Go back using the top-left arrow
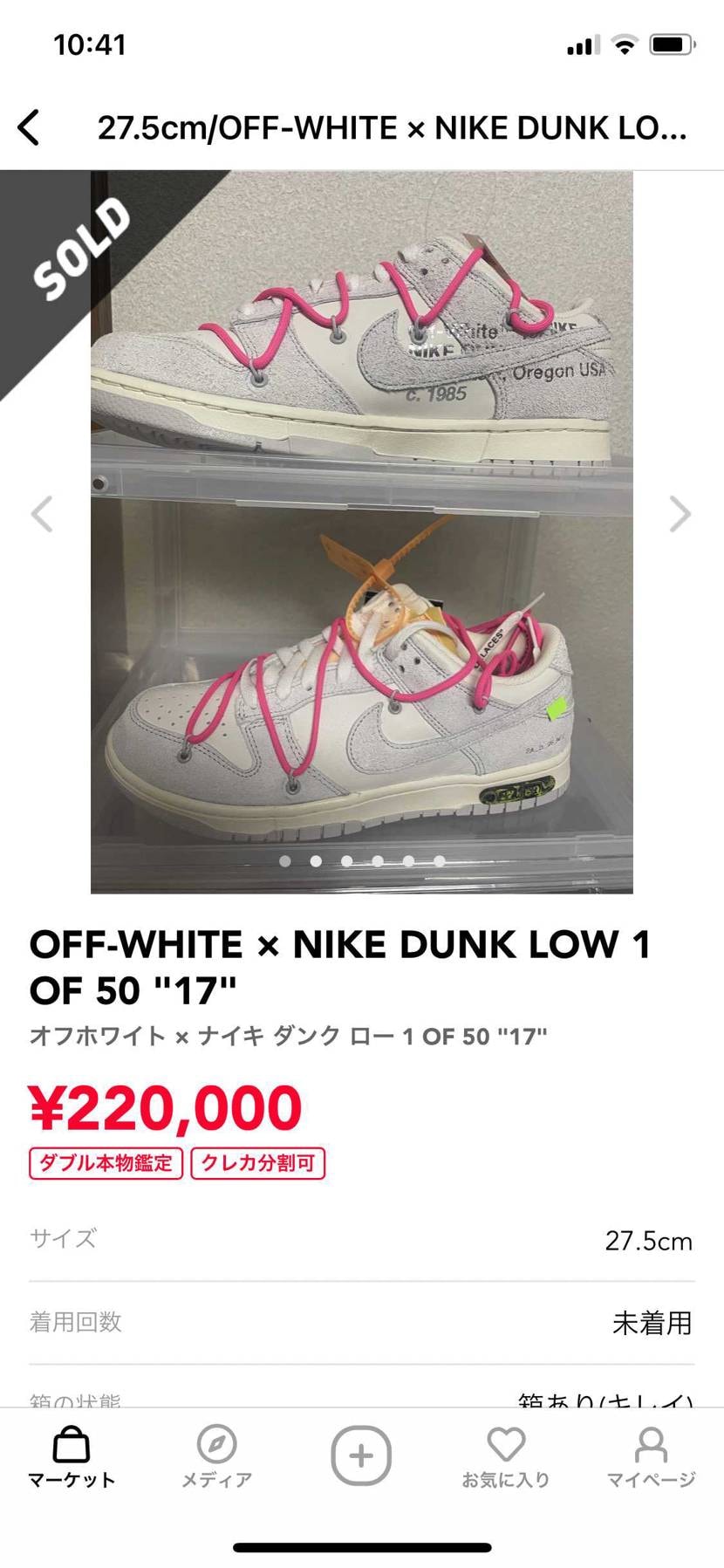This screenshot has height=1568, width=724. point(29,127)
